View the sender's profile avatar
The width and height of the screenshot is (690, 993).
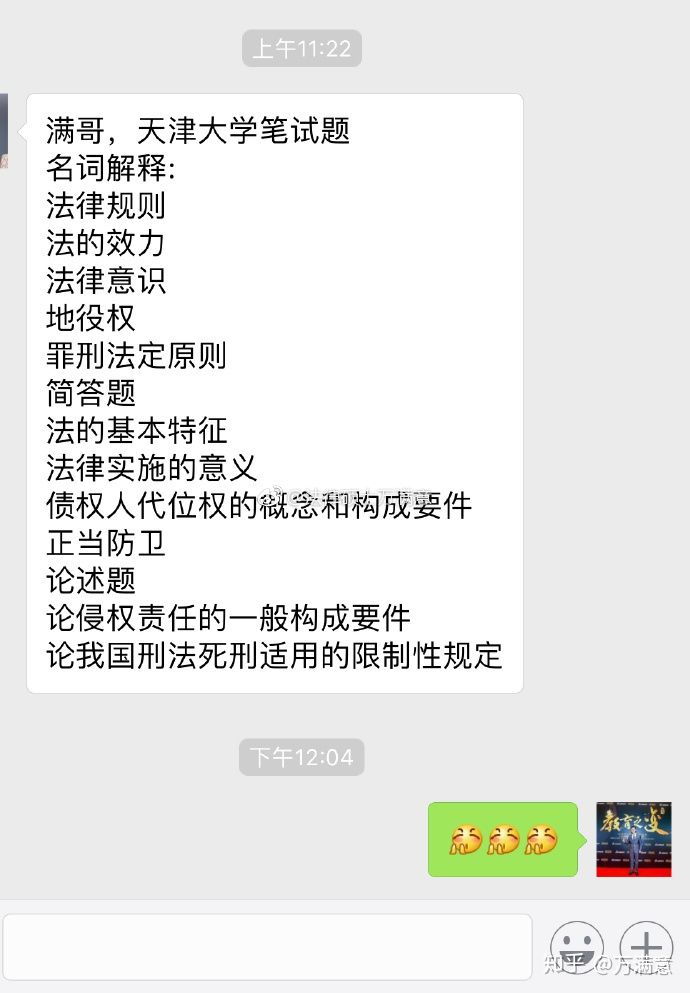[4, 131]
